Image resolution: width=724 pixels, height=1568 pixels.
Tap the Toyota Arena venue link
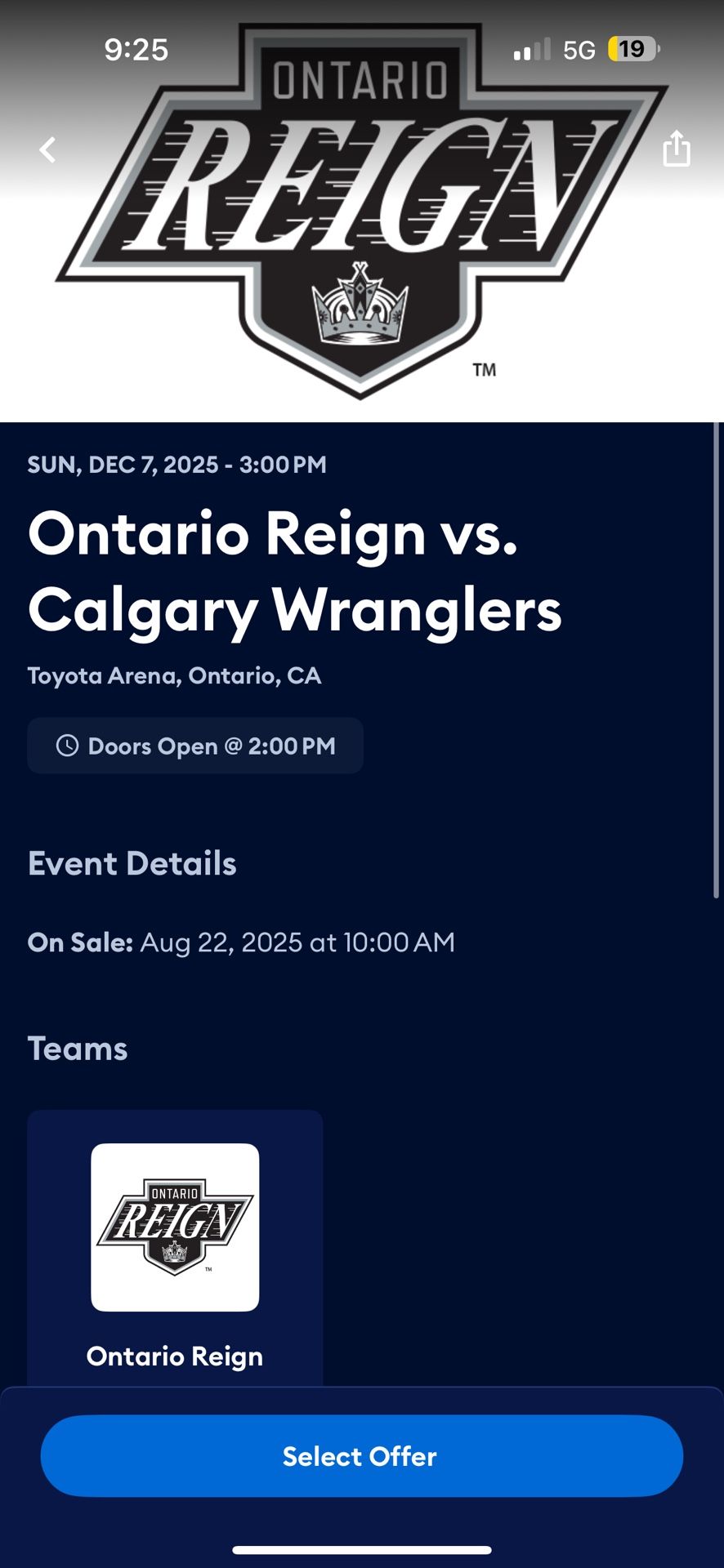tap(175, 675)
